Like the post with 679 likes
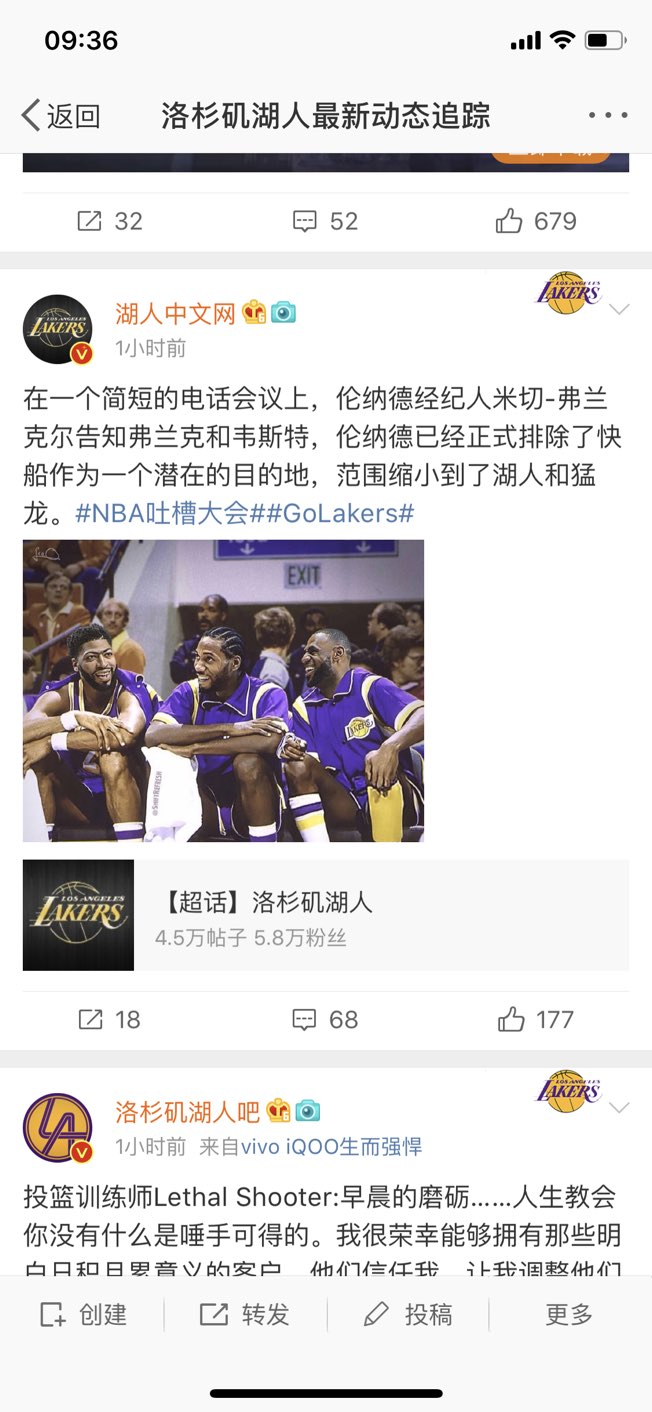This screenshot has height=1412, width=652. (x=536, y=221)
